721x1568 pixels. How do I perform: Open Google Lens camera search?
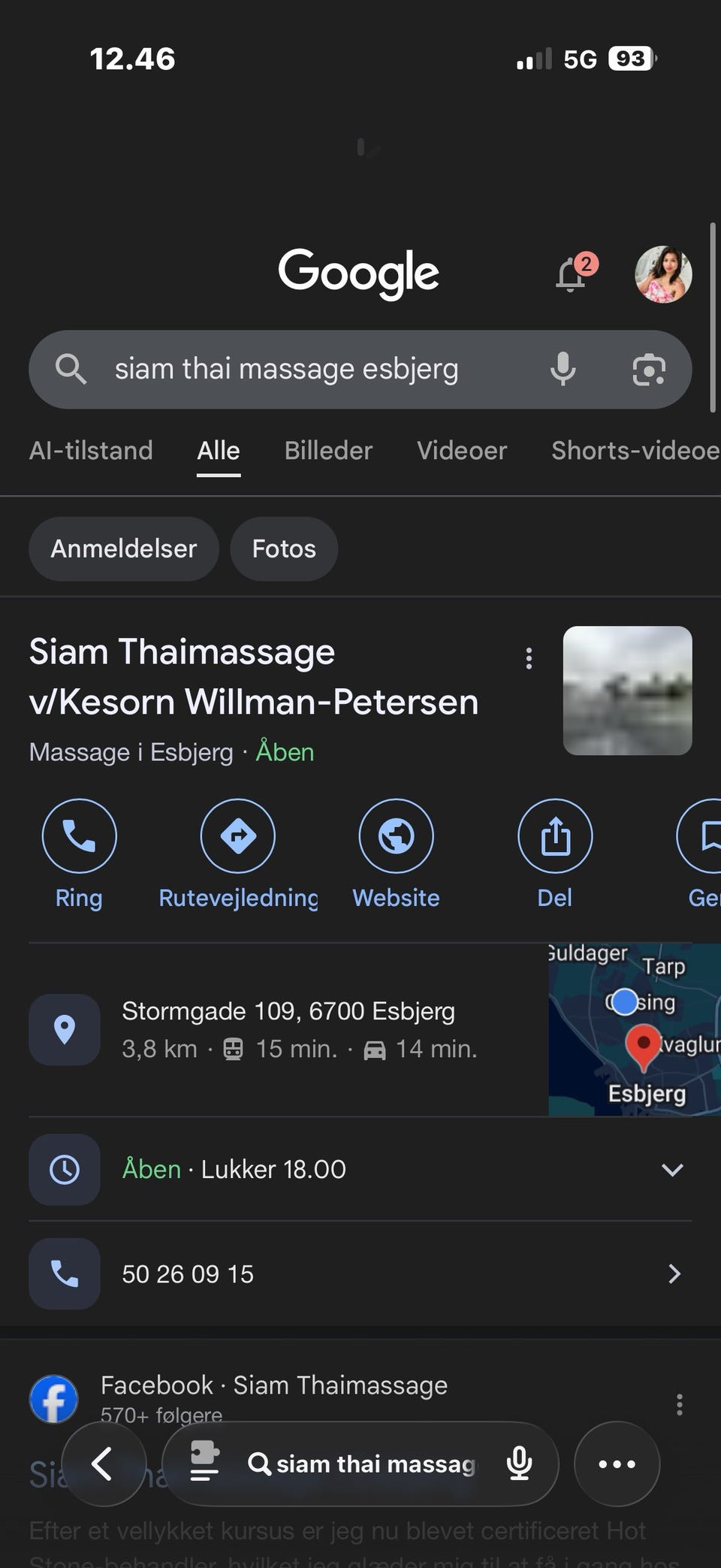tap(649, 370)
